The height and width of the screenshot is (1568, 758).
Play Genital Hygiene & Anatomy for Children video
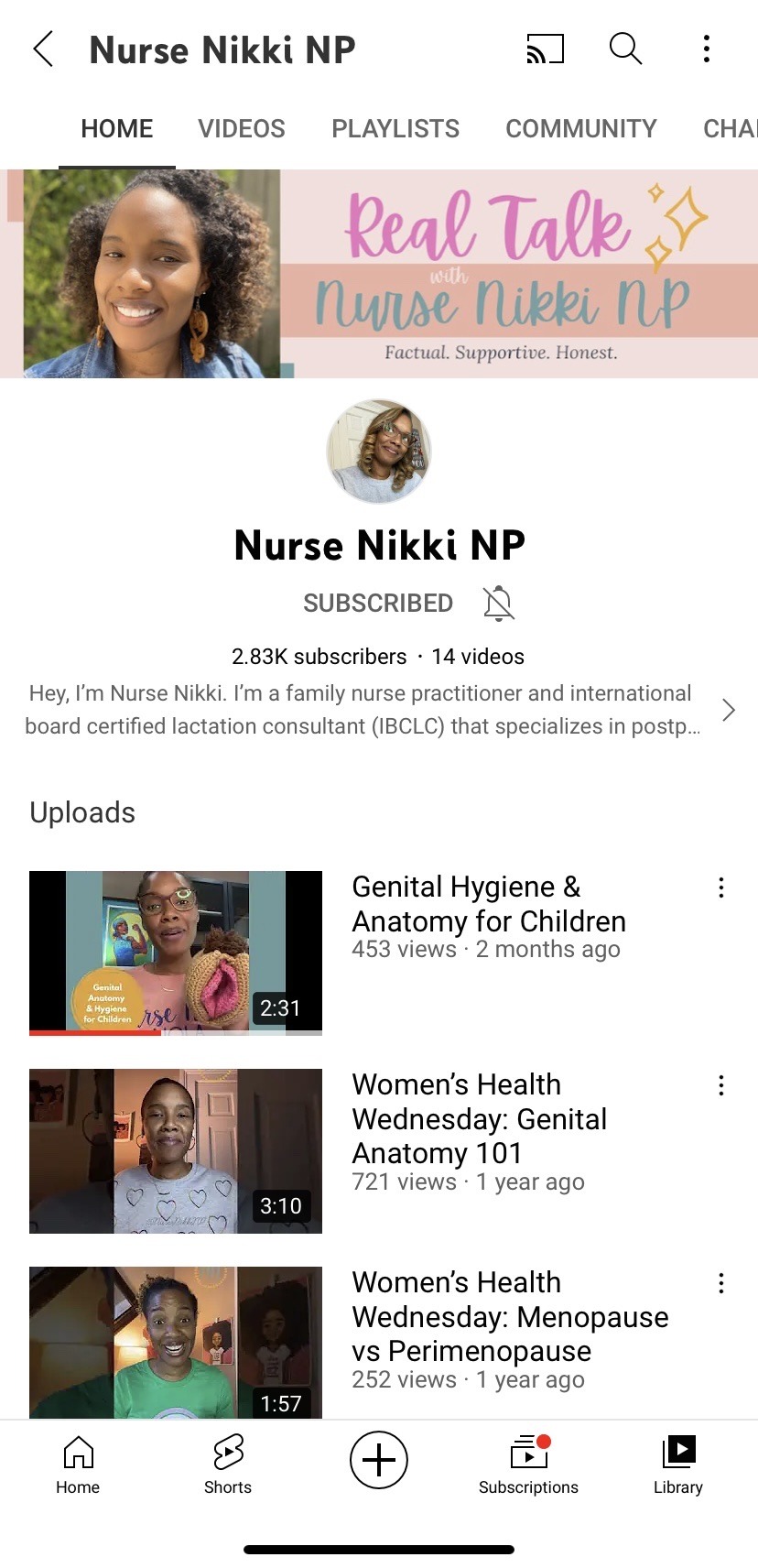[x=176, y=953]
